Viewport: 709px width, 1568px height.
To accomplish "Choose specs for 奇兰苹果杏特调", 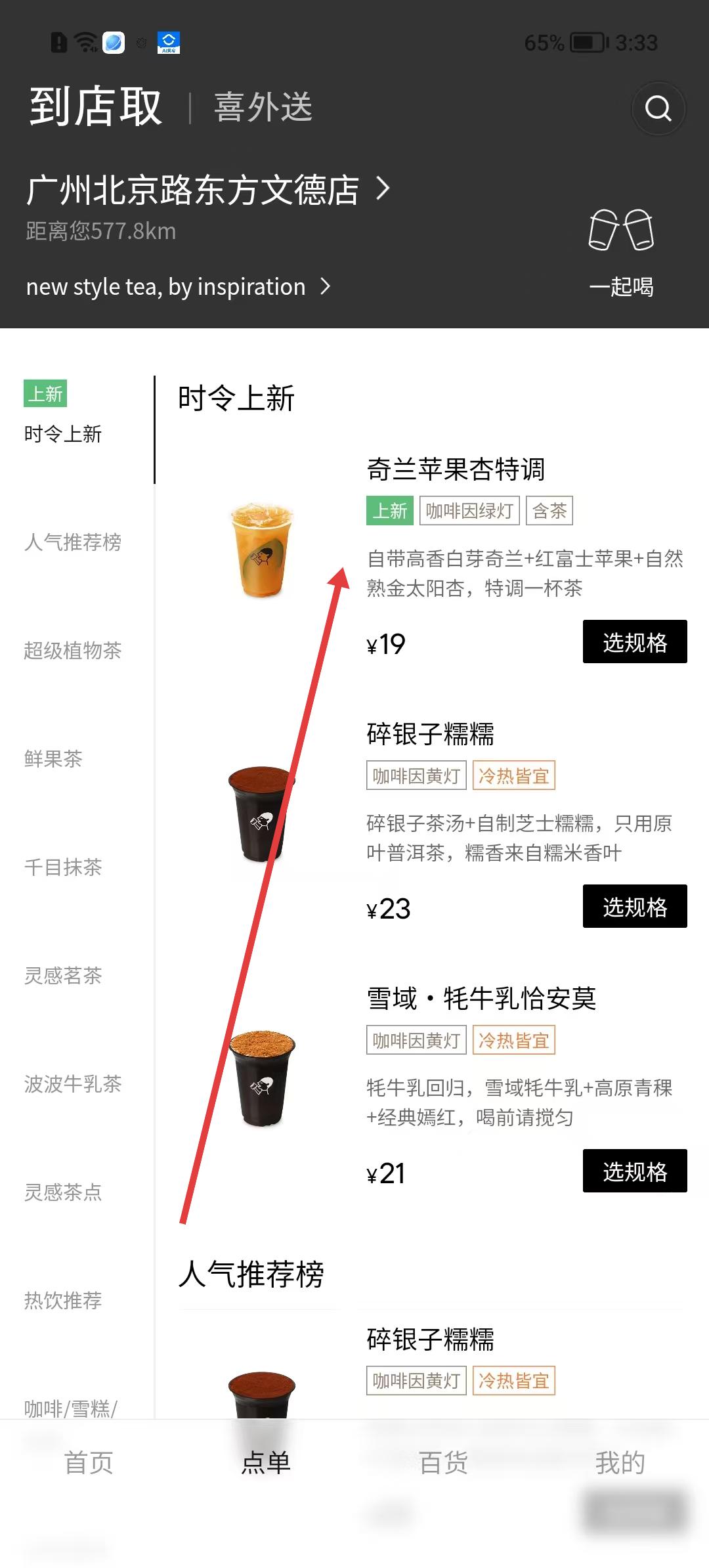I will coord(634,642).
